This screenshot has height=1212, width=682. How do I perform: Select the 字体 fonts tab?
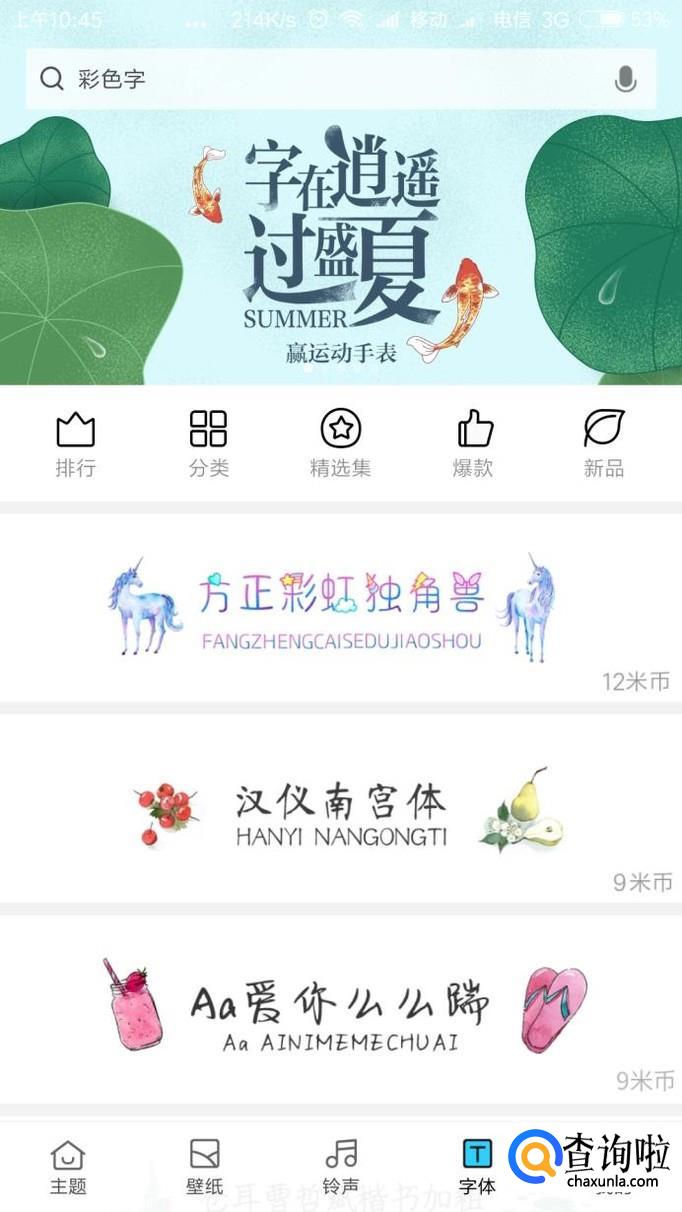pos(476,1167)
